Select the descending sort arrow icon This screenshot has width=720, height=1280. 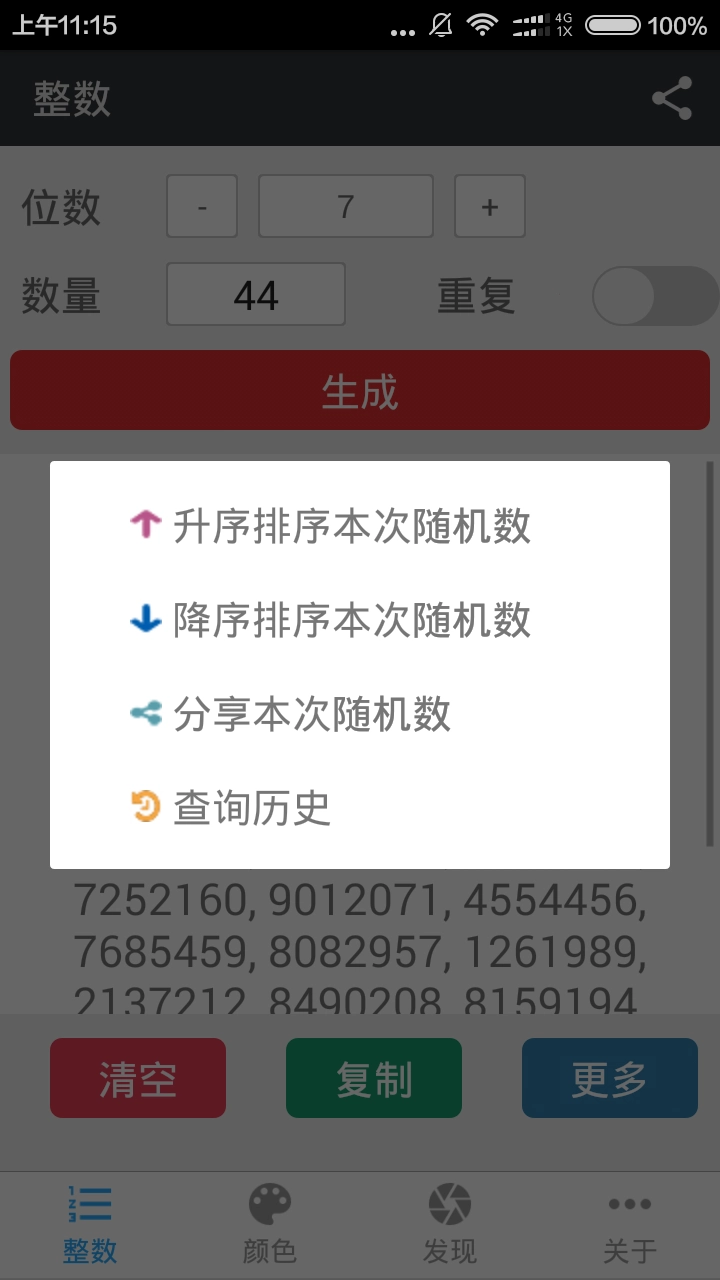(x=143, y=619)
